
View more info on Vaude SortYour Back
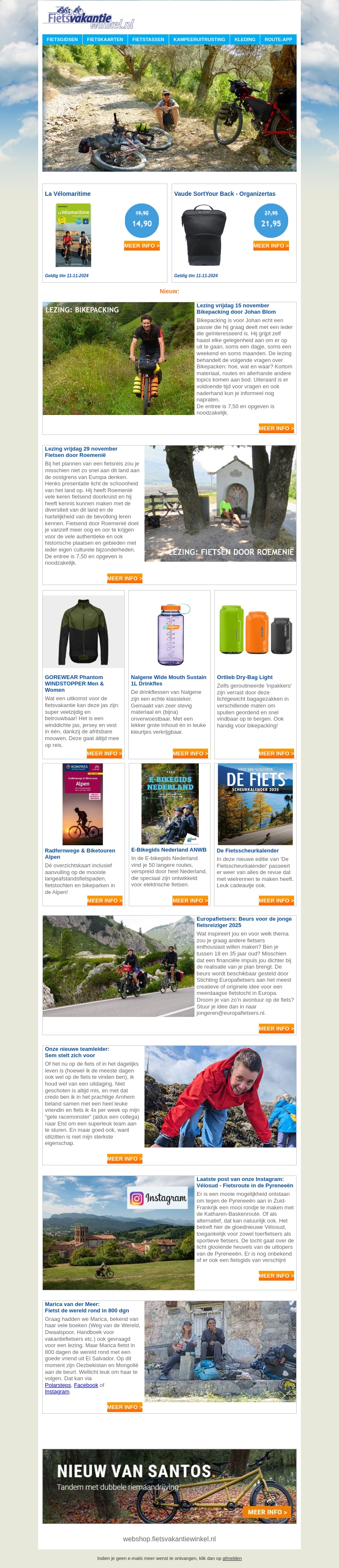tap(271, 246)
